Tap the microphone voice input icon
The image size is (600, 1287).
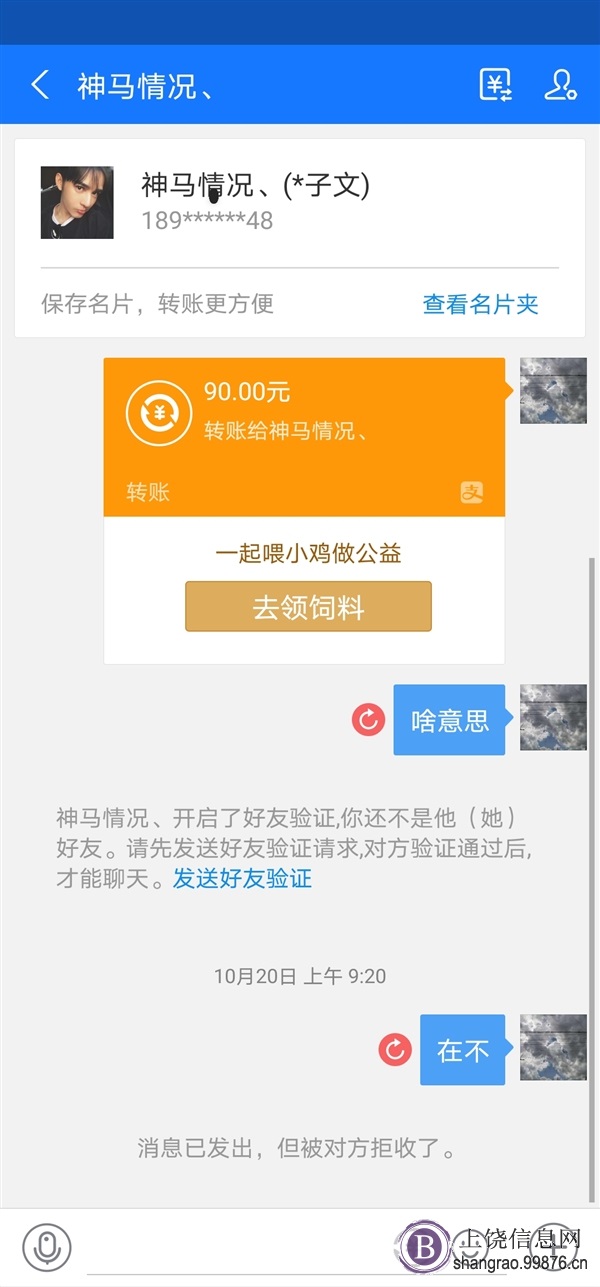click(46, 1247)
